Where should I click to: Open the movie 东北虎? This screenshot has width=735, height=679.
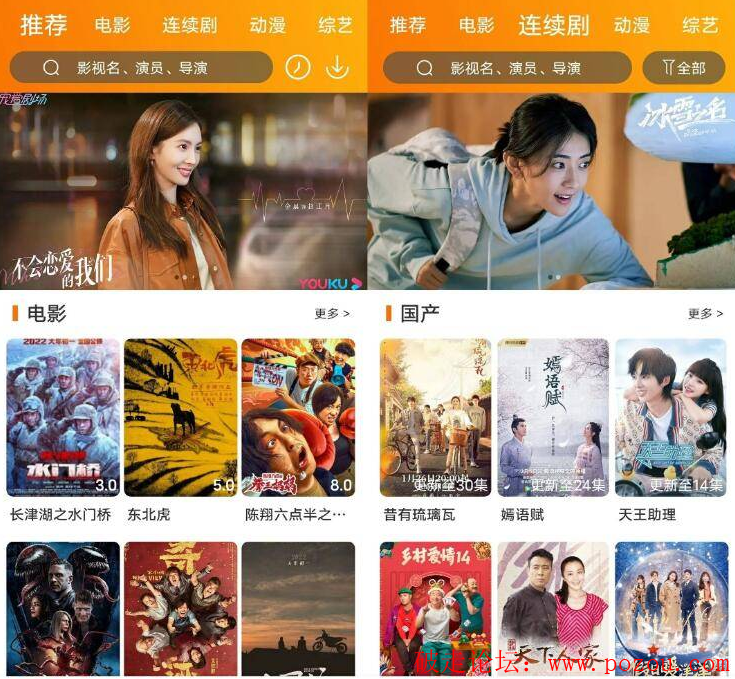[x=180, y=418]
